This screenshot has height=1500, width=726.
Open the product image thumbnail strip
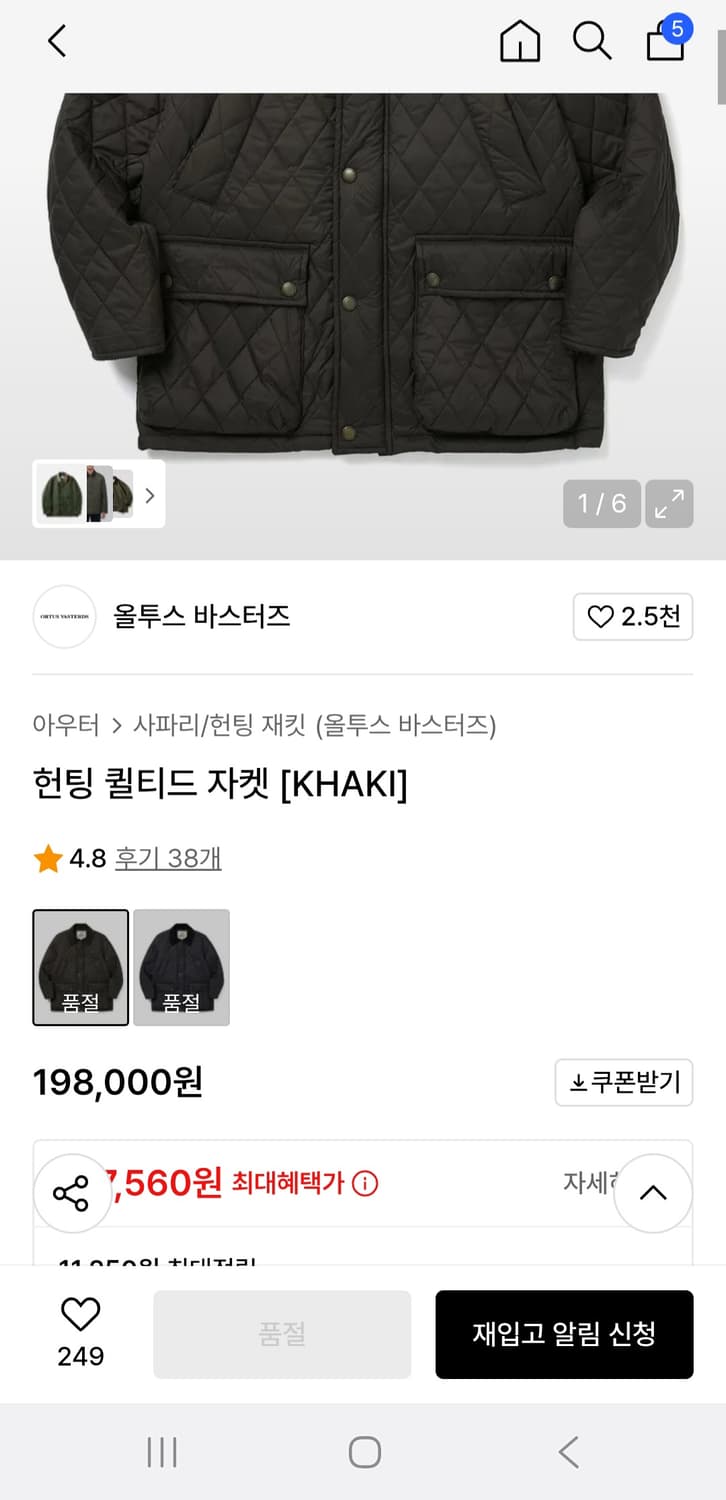[x=98, y=494]
